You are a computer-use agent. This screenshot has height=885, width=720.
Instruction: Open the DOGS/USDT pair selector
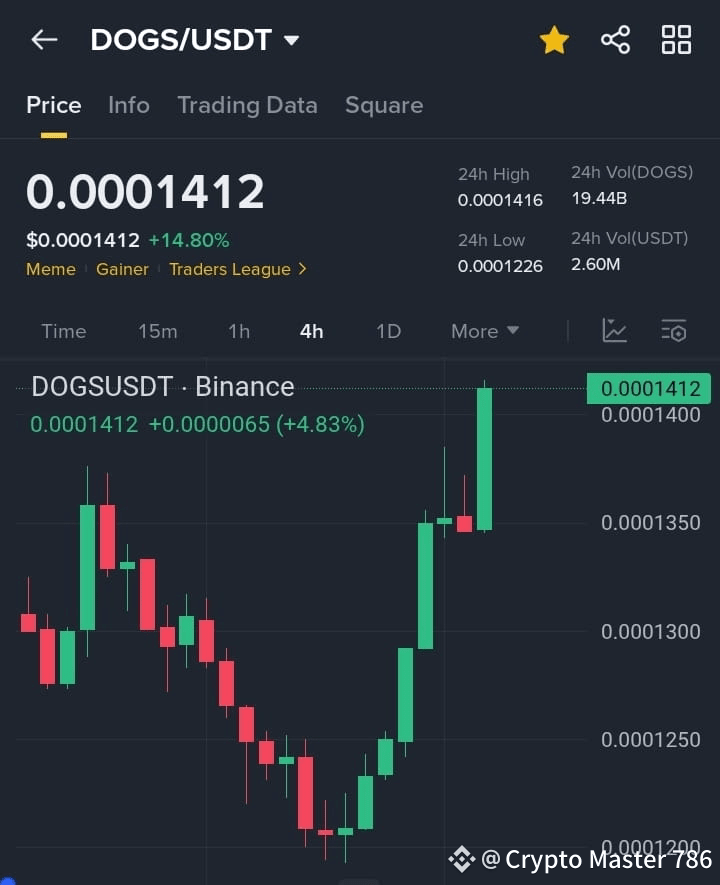click(x=180, y=40)
